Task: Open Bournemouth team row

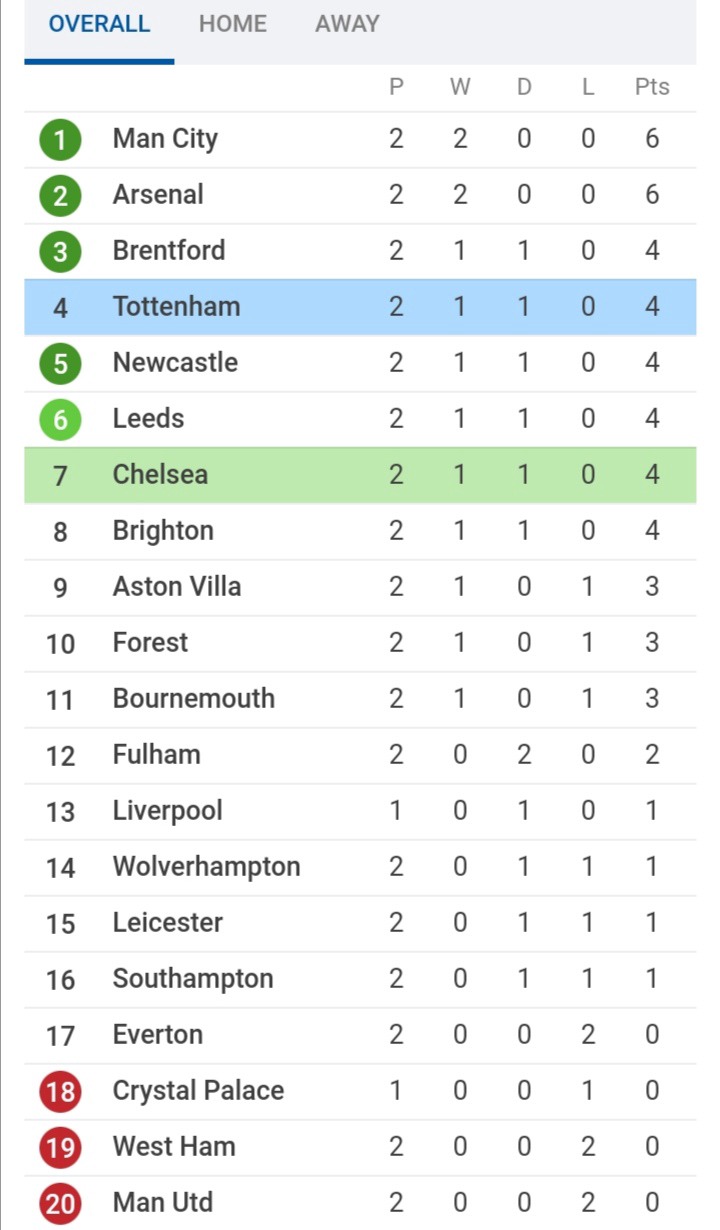Action: click(x=360, y=699)
